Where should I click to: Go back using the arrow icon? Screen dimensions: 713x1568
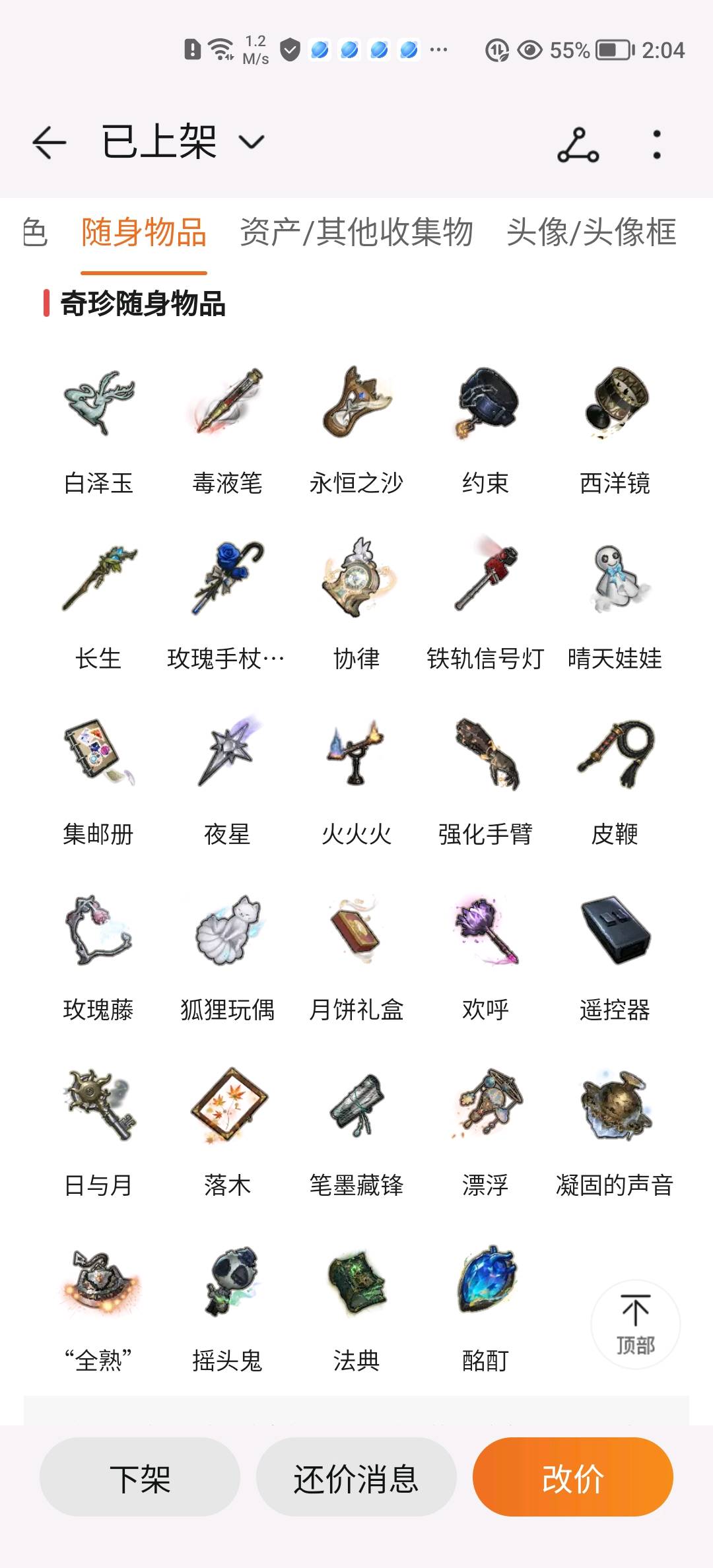click(50, 143)
